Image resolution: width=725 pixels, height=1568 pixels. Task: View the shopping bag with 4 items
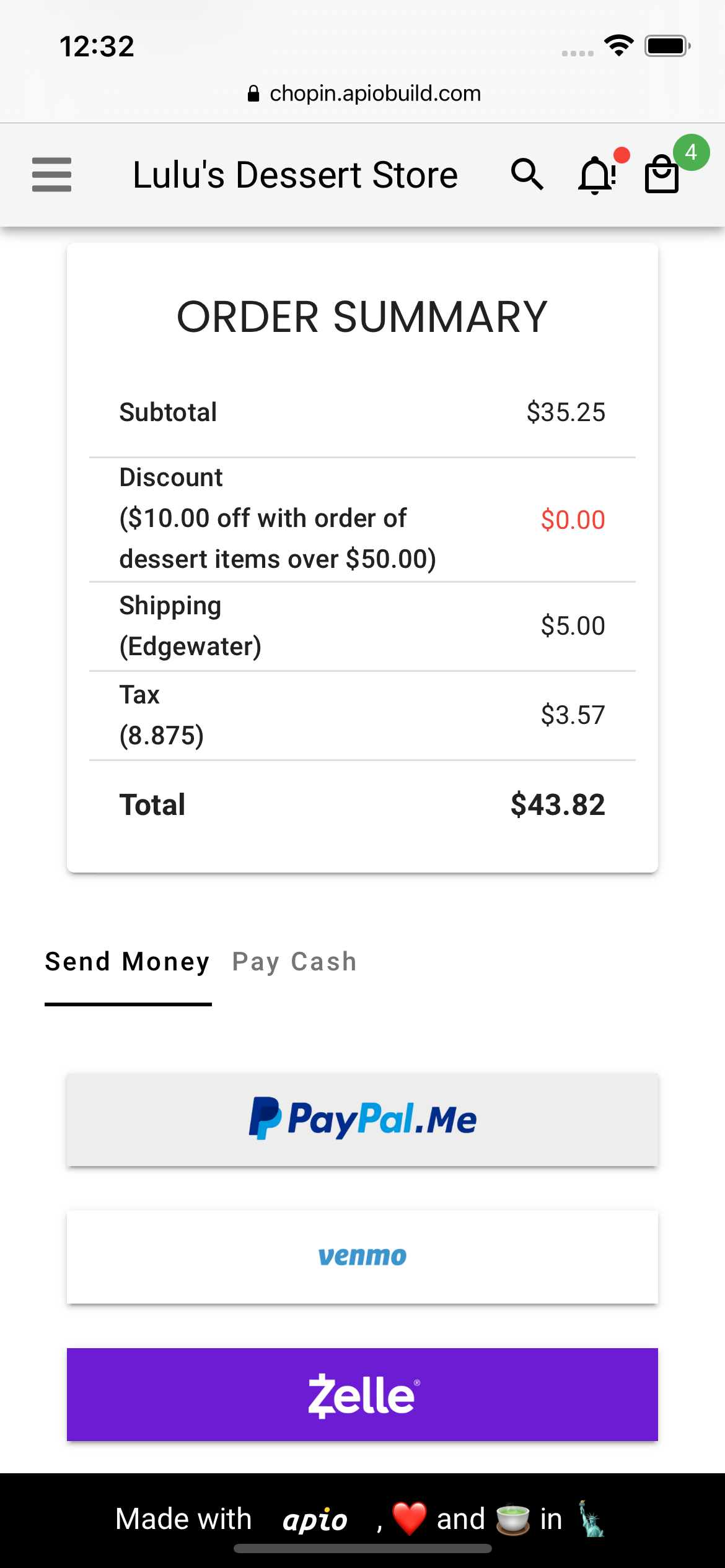click(x=662, y=175)
